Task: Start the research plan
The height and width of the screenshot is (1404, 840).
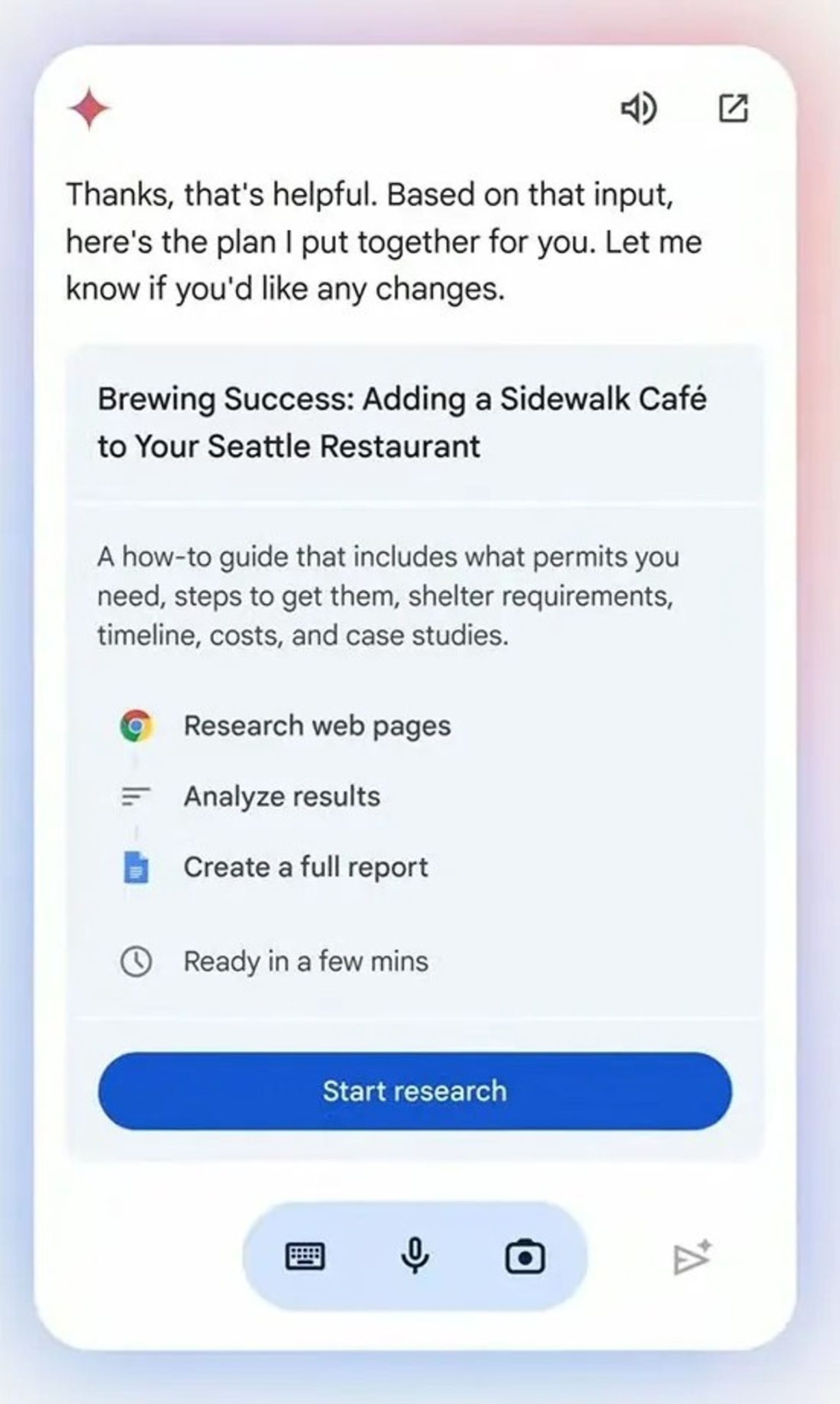Action: [x=415, y=1091]
